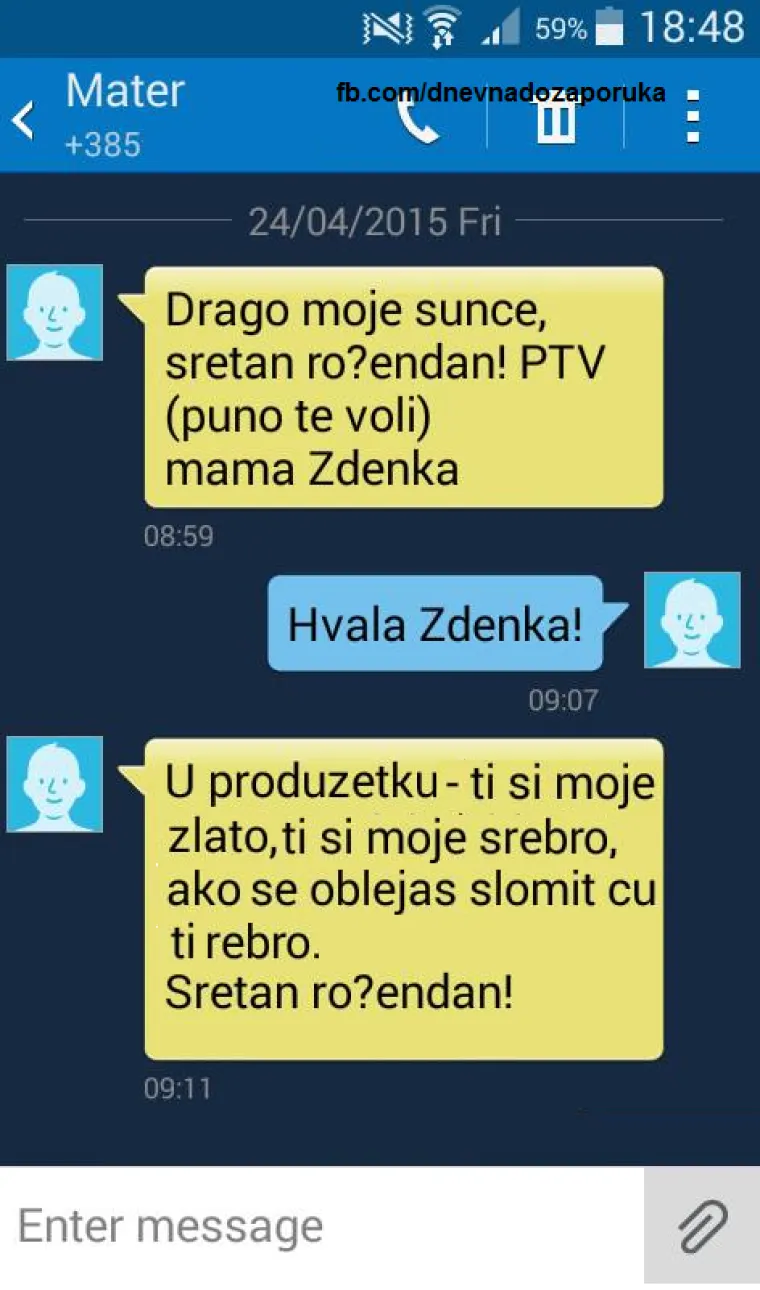The height and width of the screenshot is (1290, 760).
Task: Tap the fb.com/dnevnadozaporuka watermark link
Action: 499,92
